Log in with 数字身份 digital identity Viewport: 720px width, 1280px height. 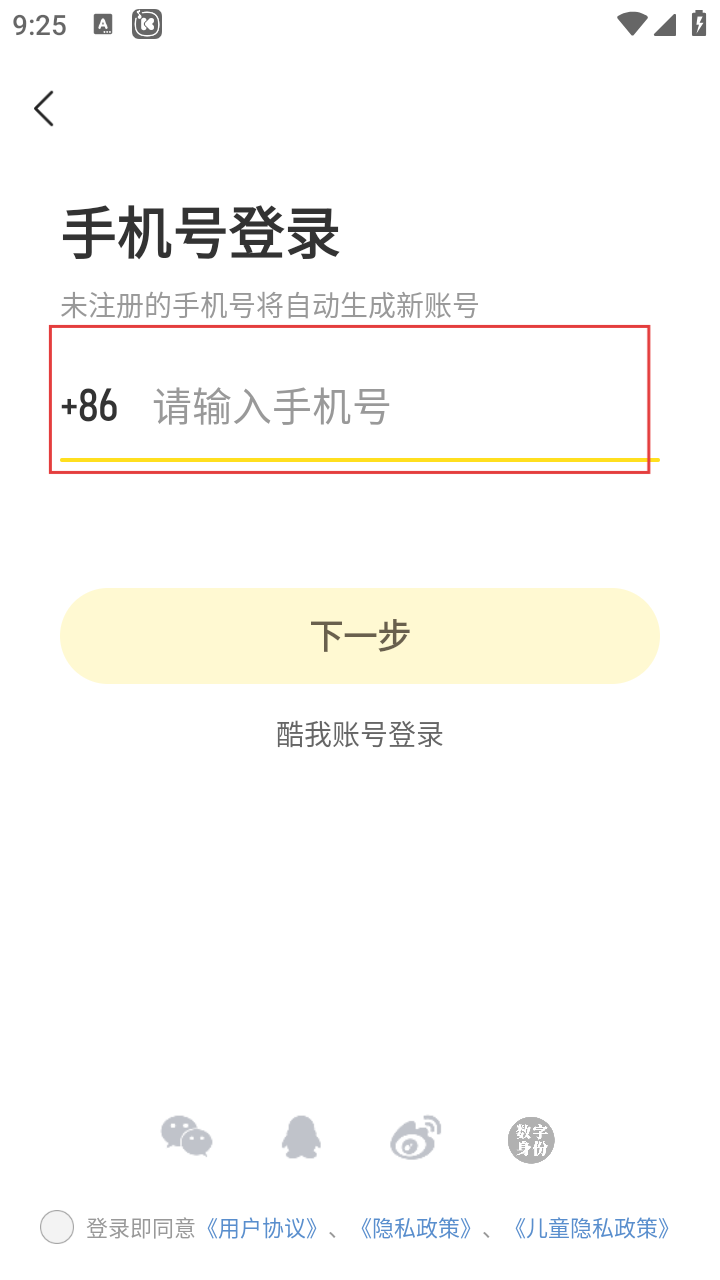530,1140
